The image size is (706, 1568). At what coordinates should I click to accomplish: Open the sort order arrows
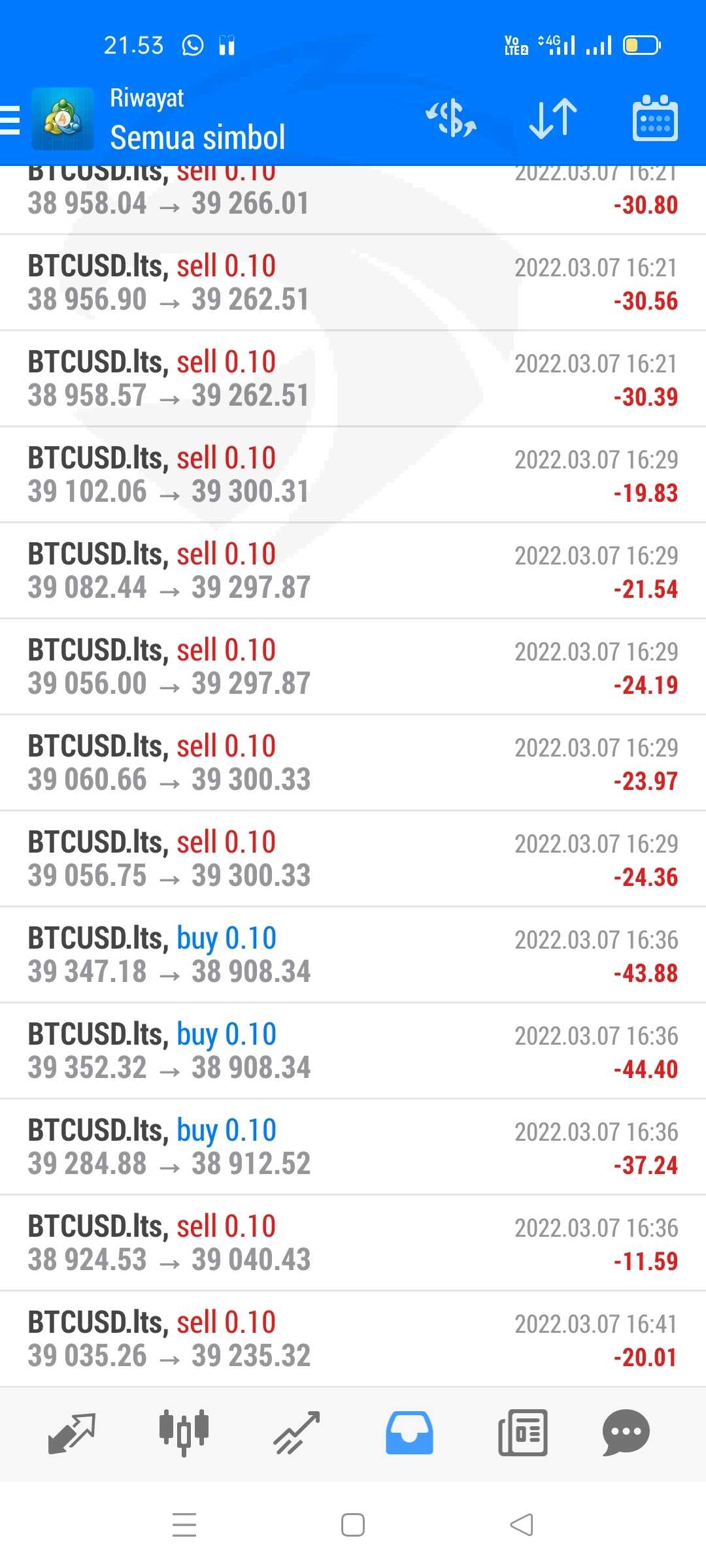(x=553, y=118)
